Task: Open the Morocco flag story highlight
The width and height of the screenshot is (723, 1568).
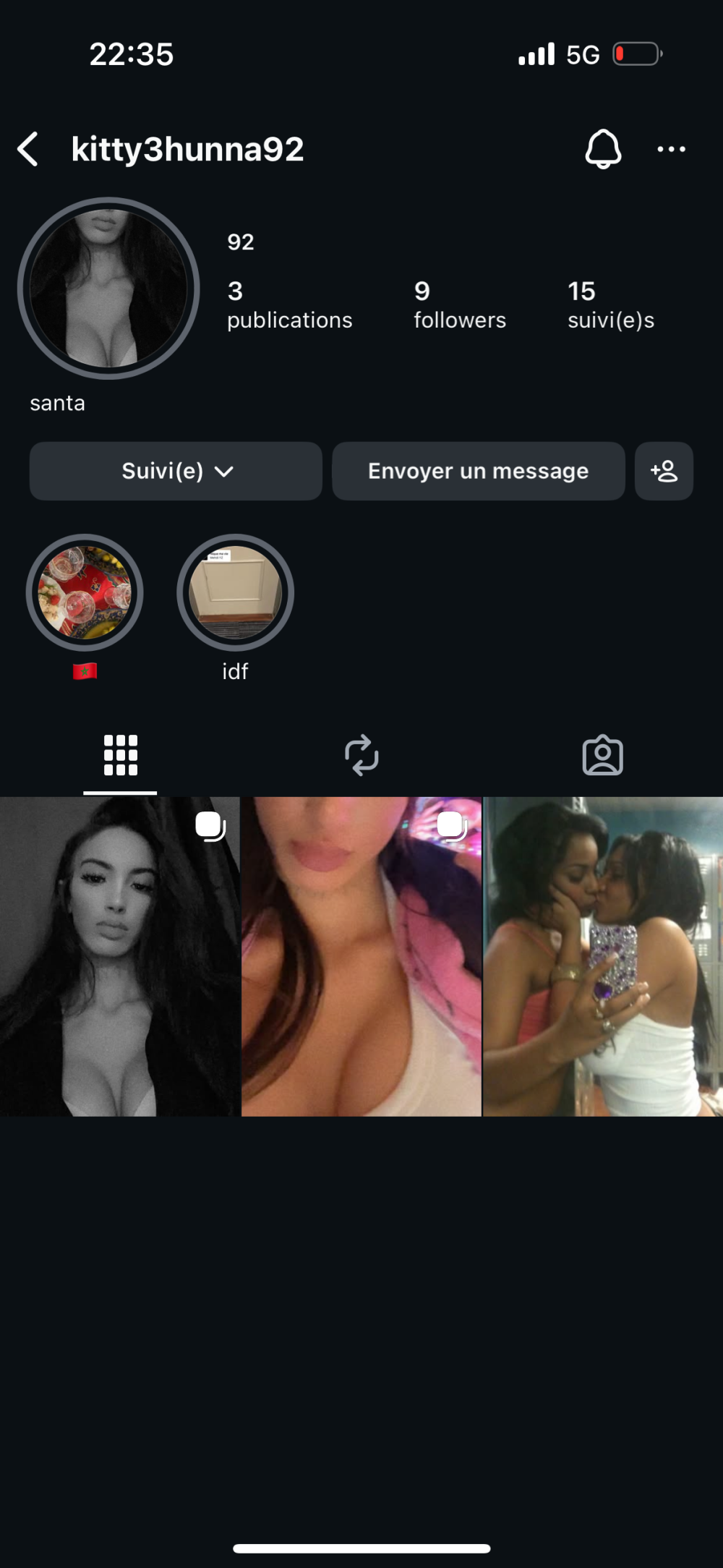Action: click(x=85, y=593)
